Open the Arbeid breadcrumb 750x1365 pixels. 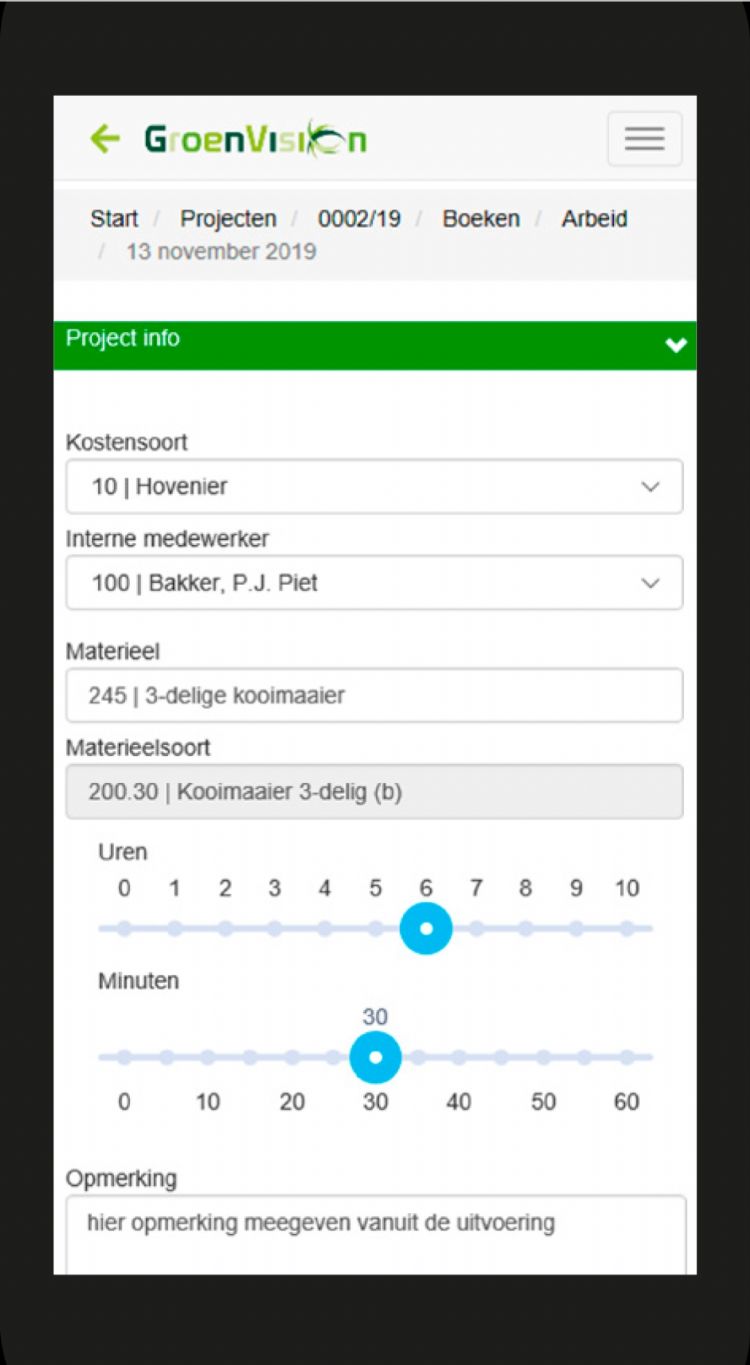point(594,219)
